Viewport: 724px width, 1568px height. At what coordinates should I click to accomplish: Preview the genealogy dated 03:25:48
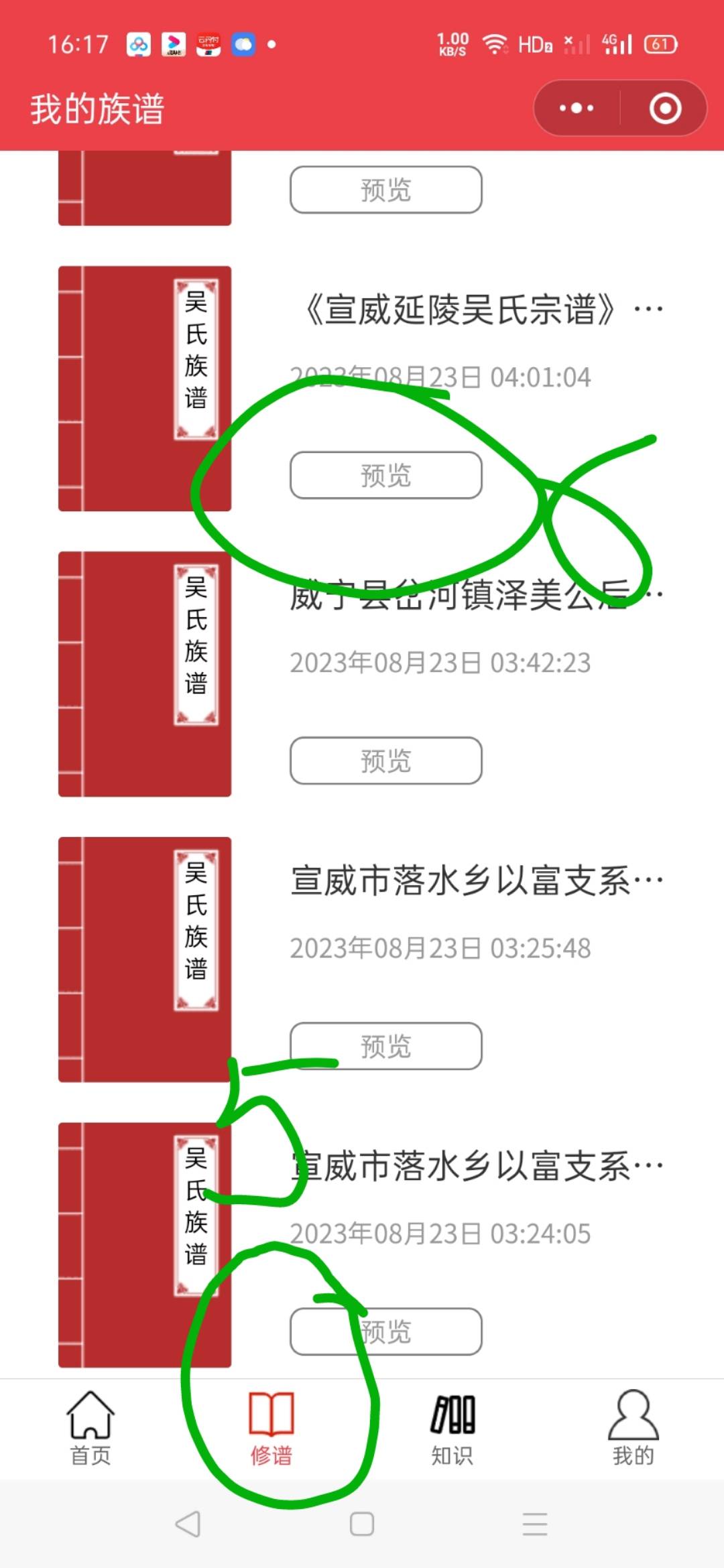point(385,1046)
